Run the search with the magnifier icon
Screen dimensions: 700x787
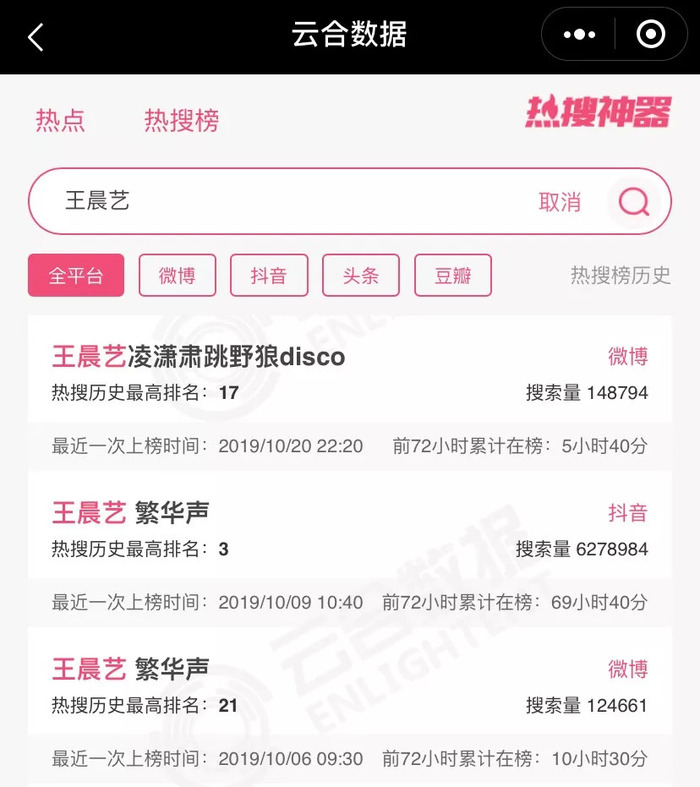pyautogui.click(x=633, y=202)
